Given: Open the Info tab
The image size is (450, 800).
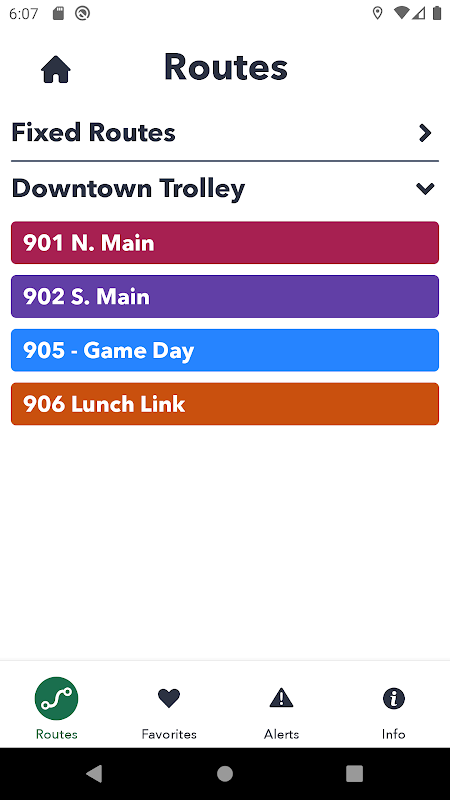Looking at the screenshot, I should [x=393, y=709].
